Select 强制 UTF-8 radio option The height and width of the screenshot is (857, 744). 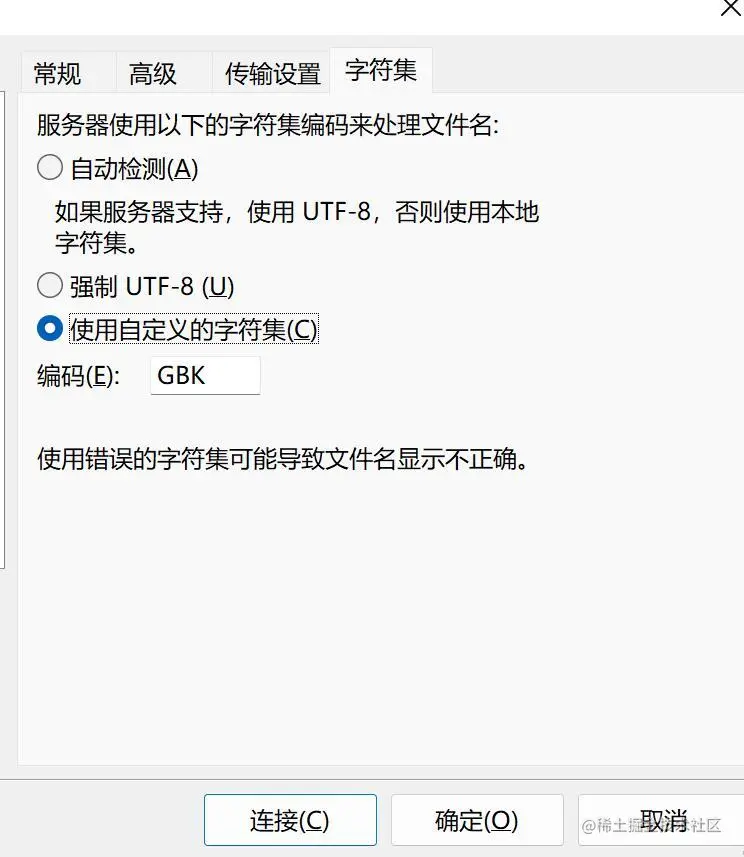50,287
